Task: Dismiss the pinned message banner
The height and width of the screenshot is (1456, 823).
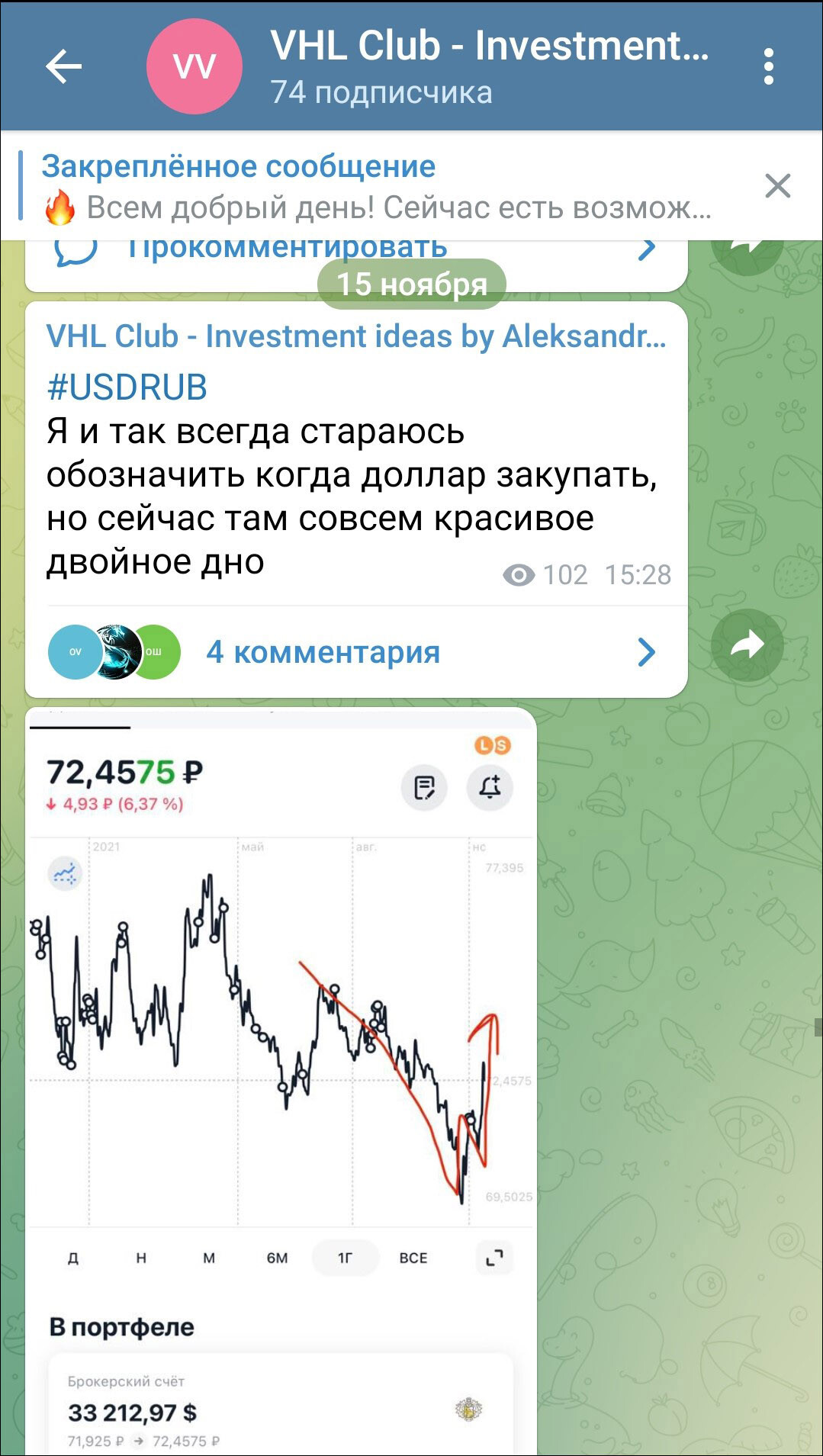Action: click(x=777, y=186)
